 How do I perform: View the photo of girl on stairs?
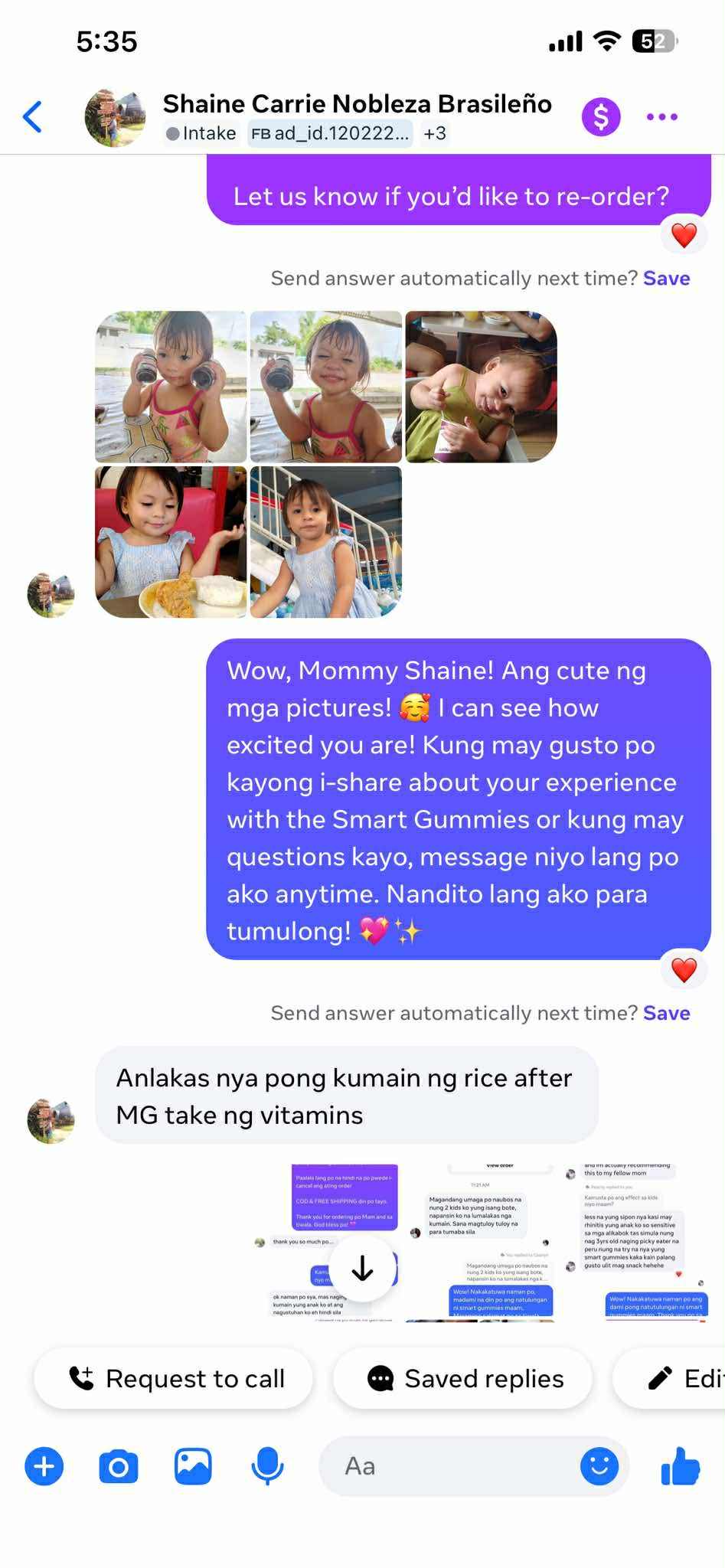pyautogui.click(x=325, y=541)
